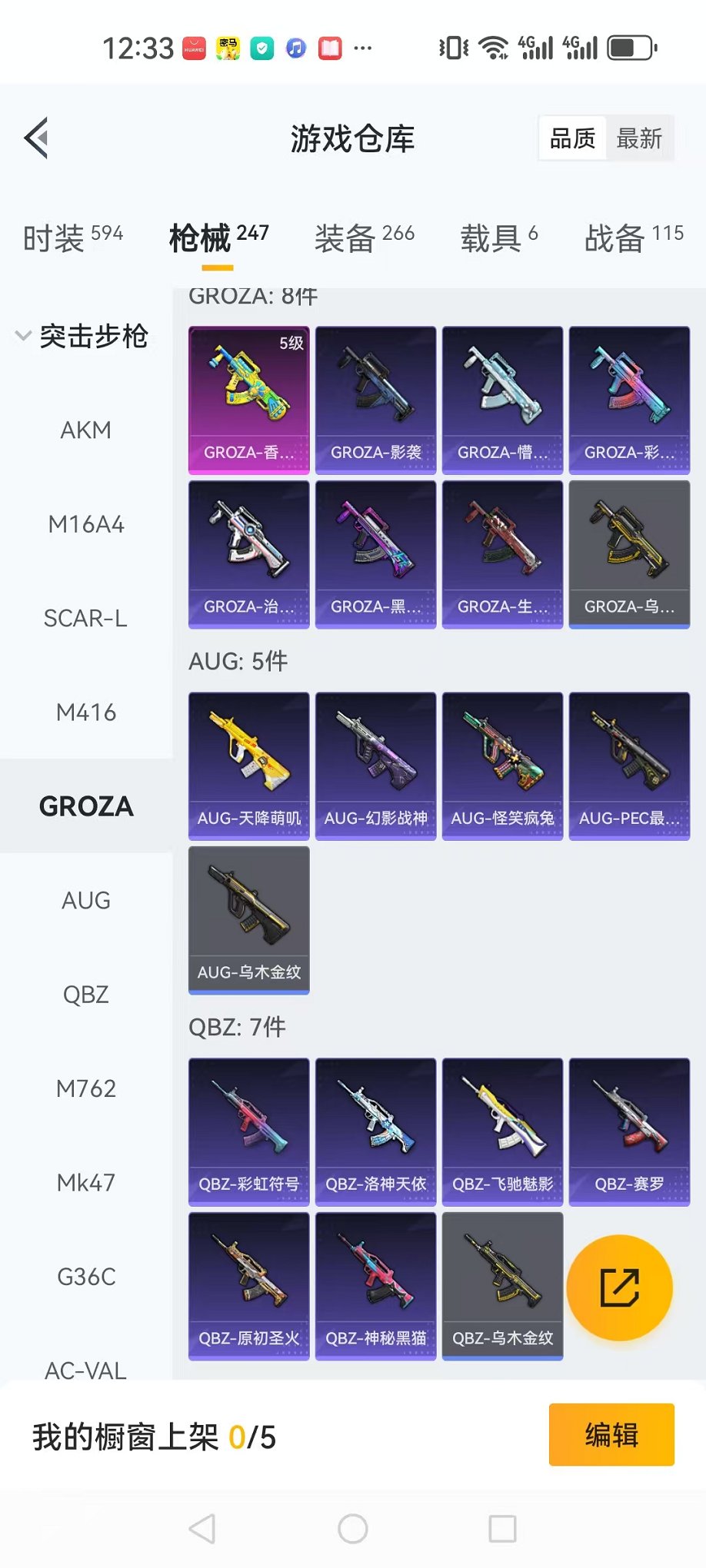Select QBZ in the weapon list

point(86,995)
